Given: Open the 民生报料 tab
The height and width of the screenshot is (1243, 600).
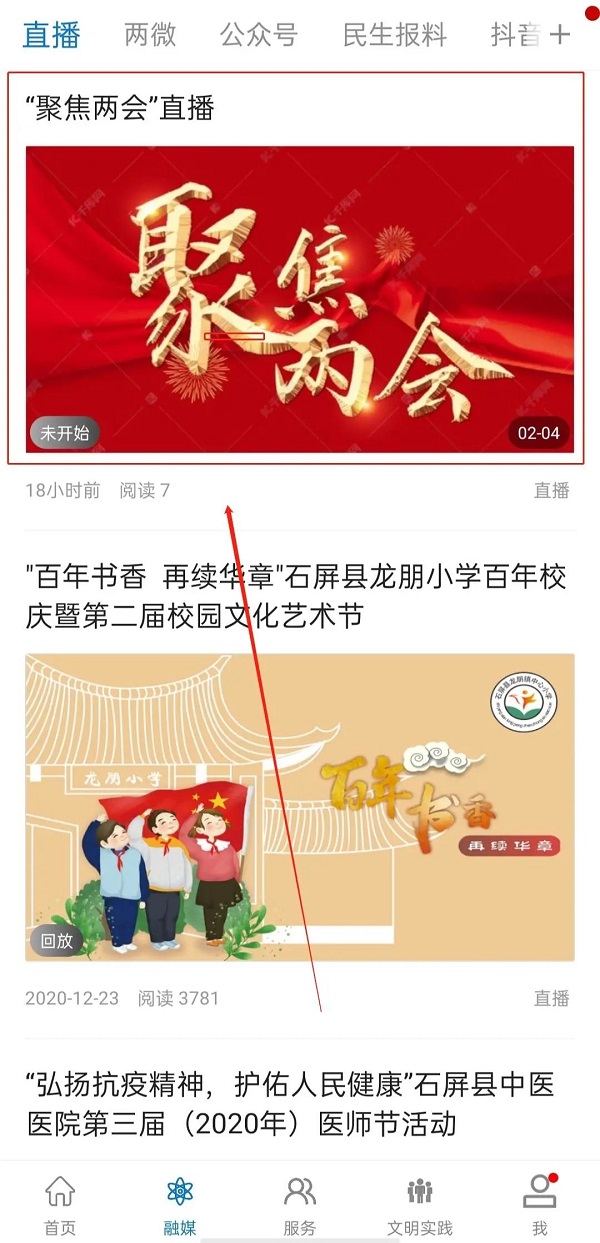Looking at the screenshot, I should coord(394,35).
